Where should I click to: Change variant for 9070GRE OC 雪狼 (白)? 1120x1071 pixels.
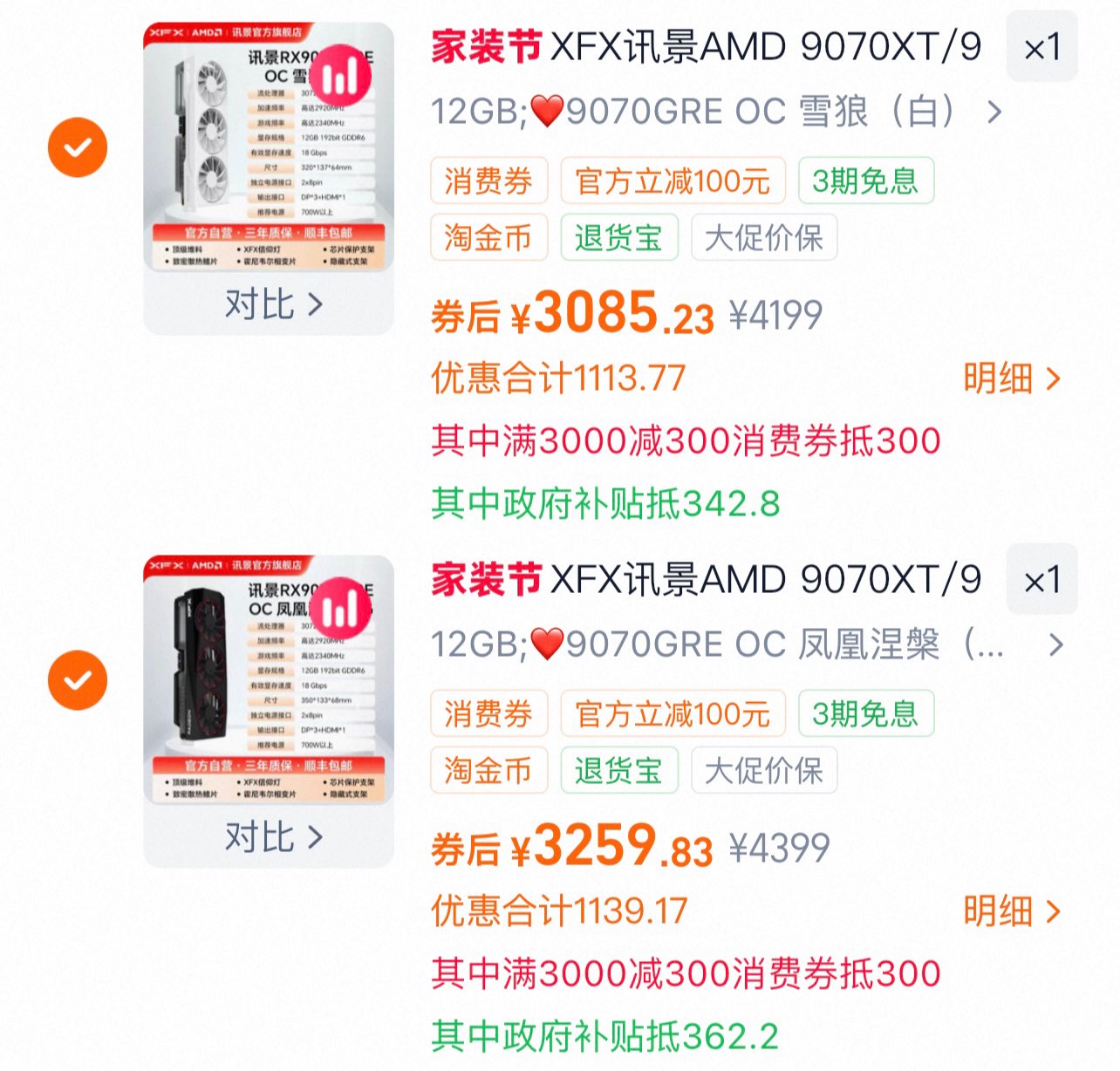[x=715, y=113]
